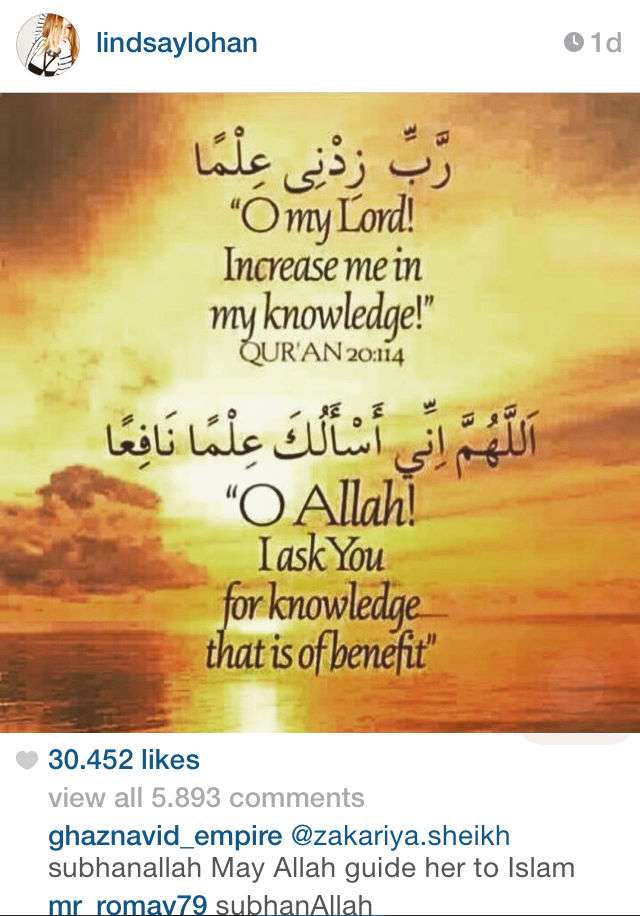
Task: Tap the lindsaylohan username
Action: tap(175, 43)
